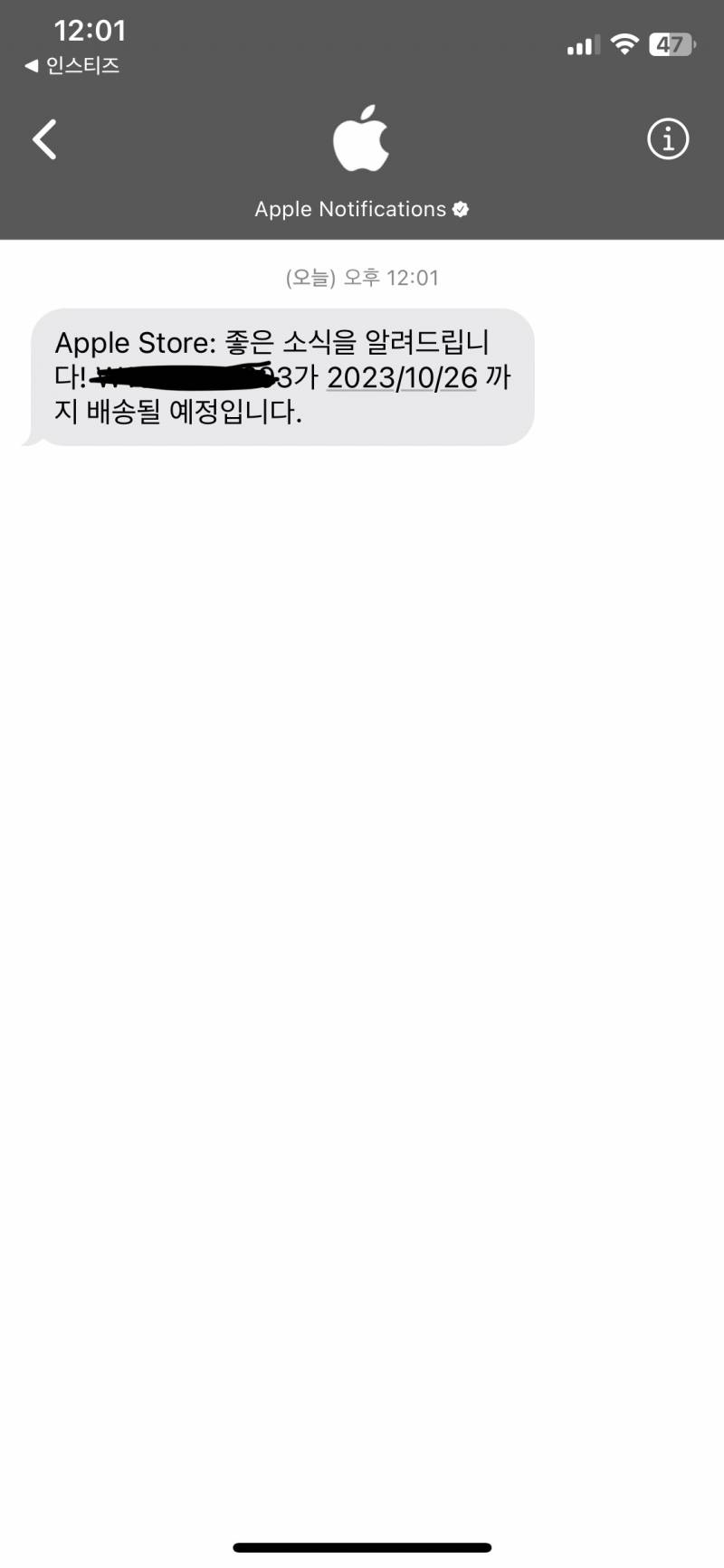This screenshot has width=724, height=1568.
Task: Open Apple Notifications sender details
Action: click(x=360, y=209)
